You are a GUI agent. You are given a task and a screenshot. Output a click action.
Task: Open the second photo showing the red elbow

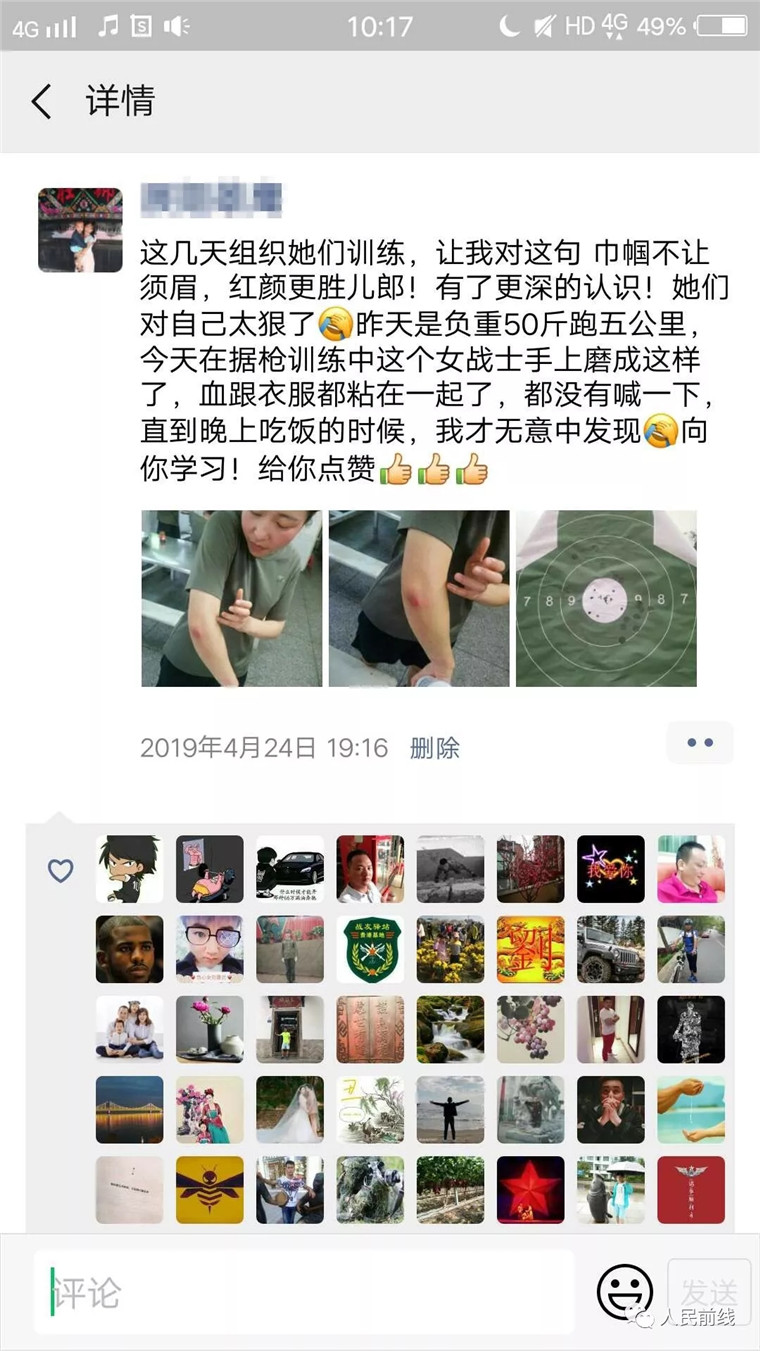point(419,598)
